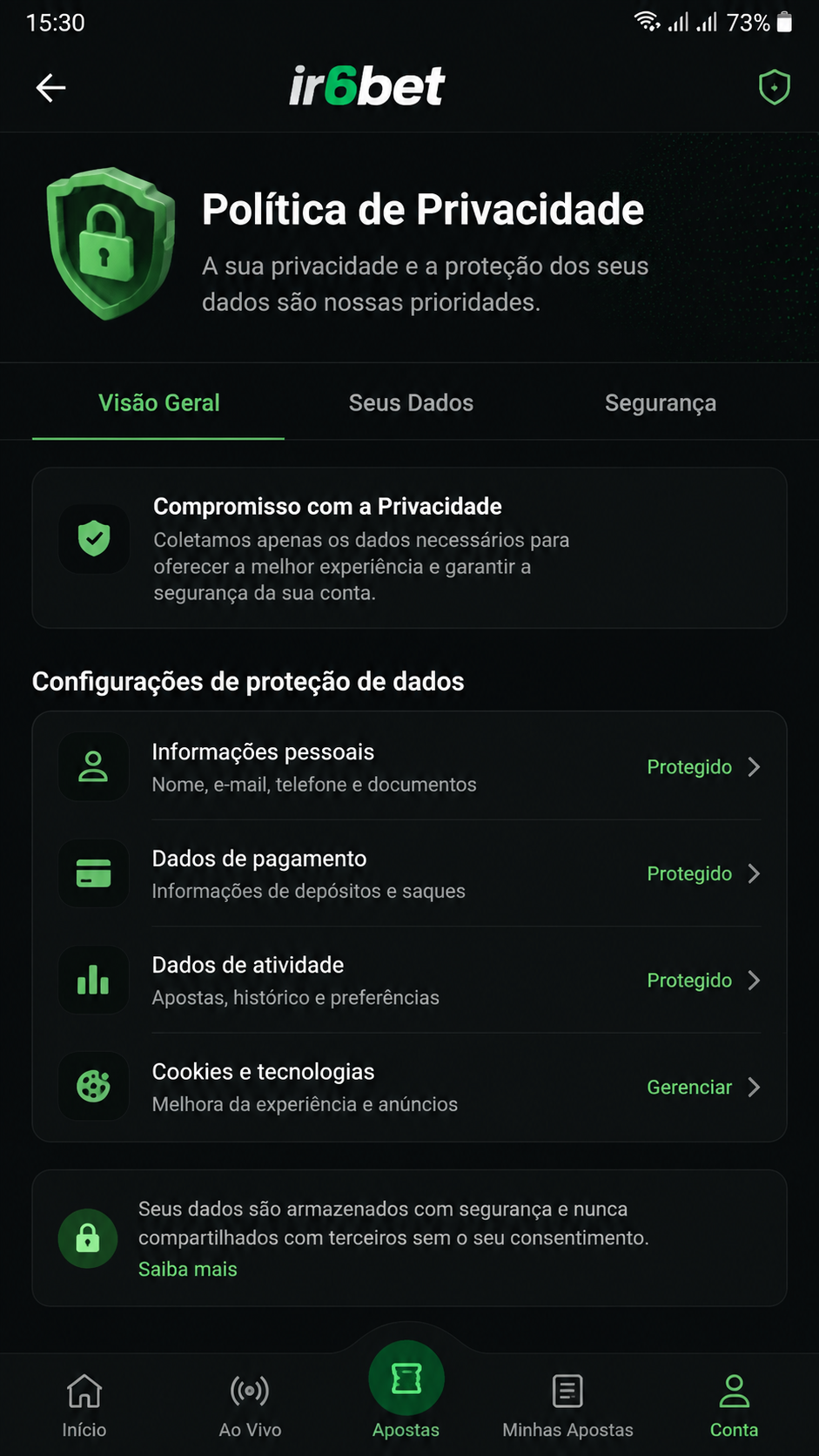Open Minhas Apostas tab
The width and height of the screenshot is (819, 1456).
click(567, 1405)
